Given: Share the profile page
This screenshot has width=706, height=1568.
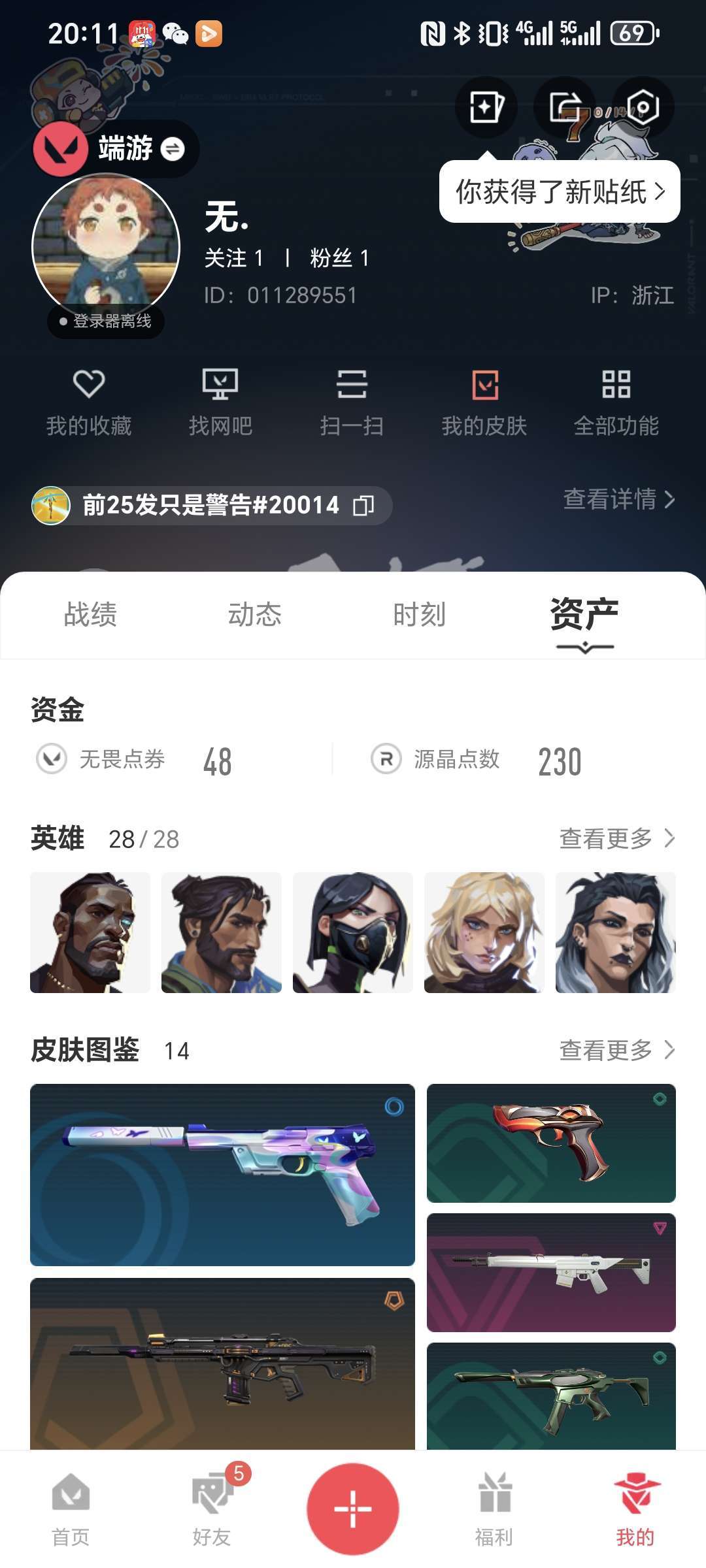Looking at the screenshot, I should pyautogui.click(x=565, y=106).
